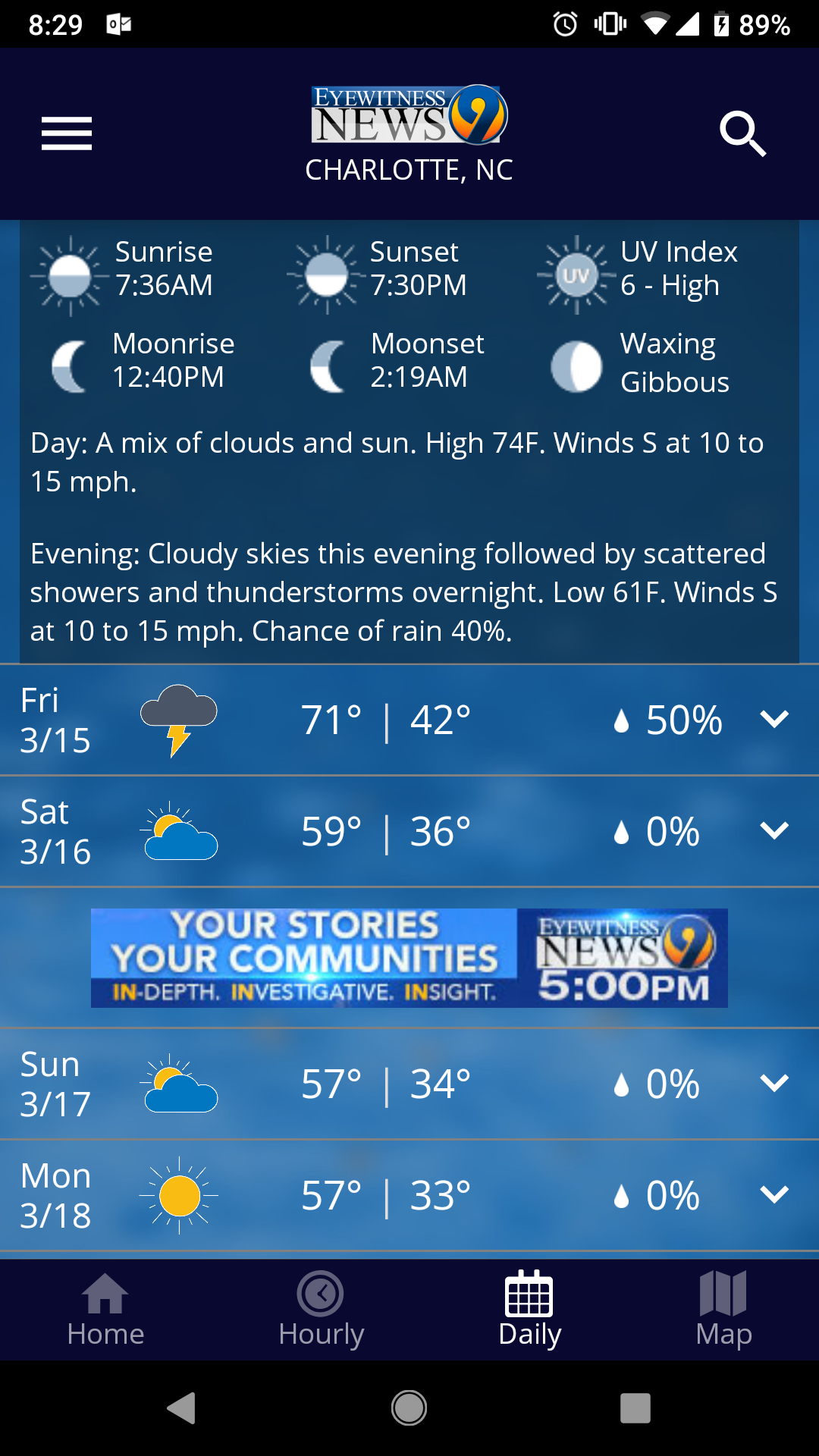The width and height of the screenshot is (819, 1456).
Task: Expand Saturday 3/16 forecast details
Action: [774, 830]
